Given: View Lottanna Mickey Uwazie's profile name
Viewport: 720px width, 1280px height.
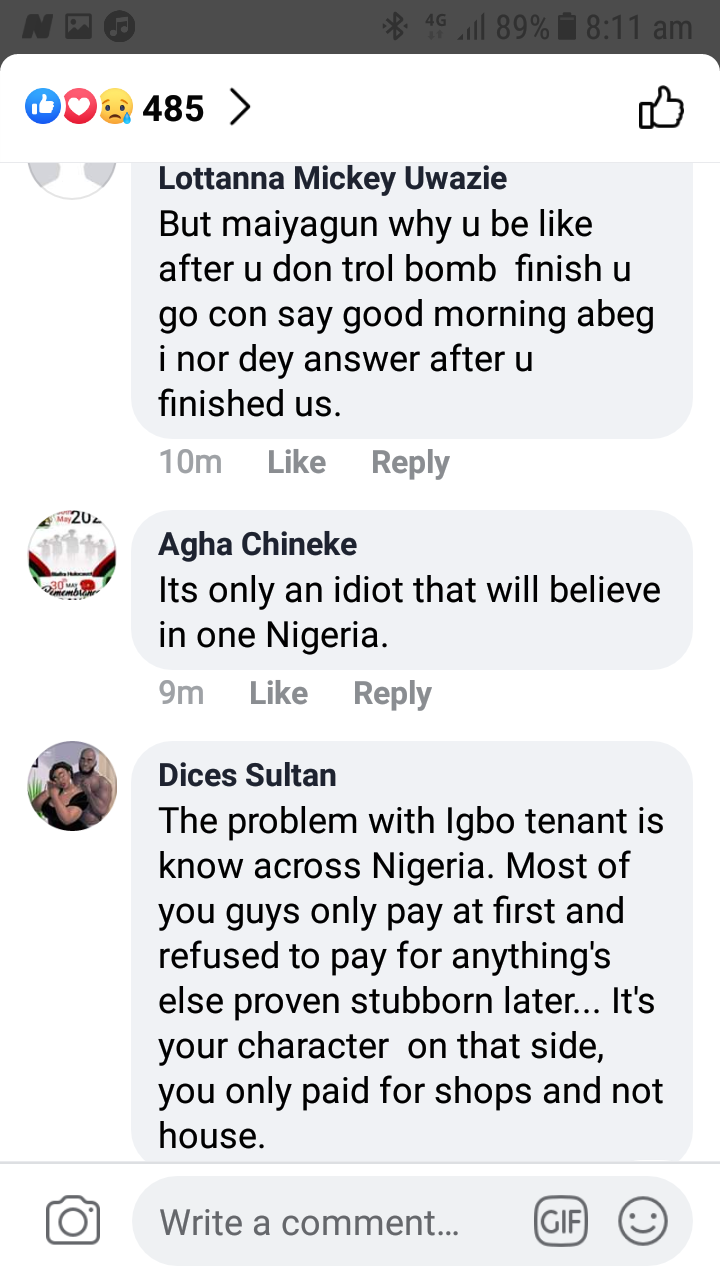Looking at the screenshot, I should click(x=332, y=179).
